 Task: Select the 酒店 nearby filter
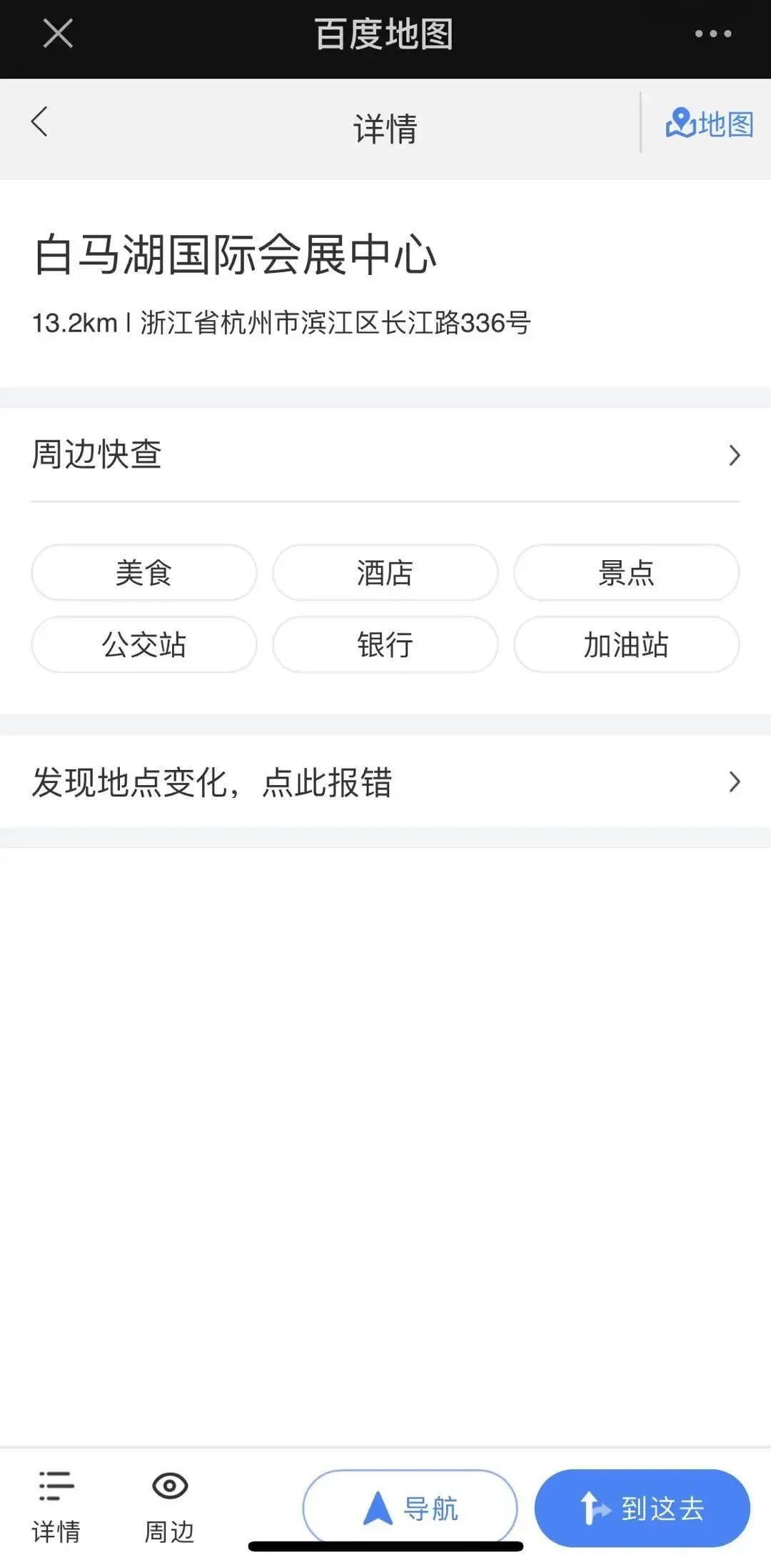point(385,573)
